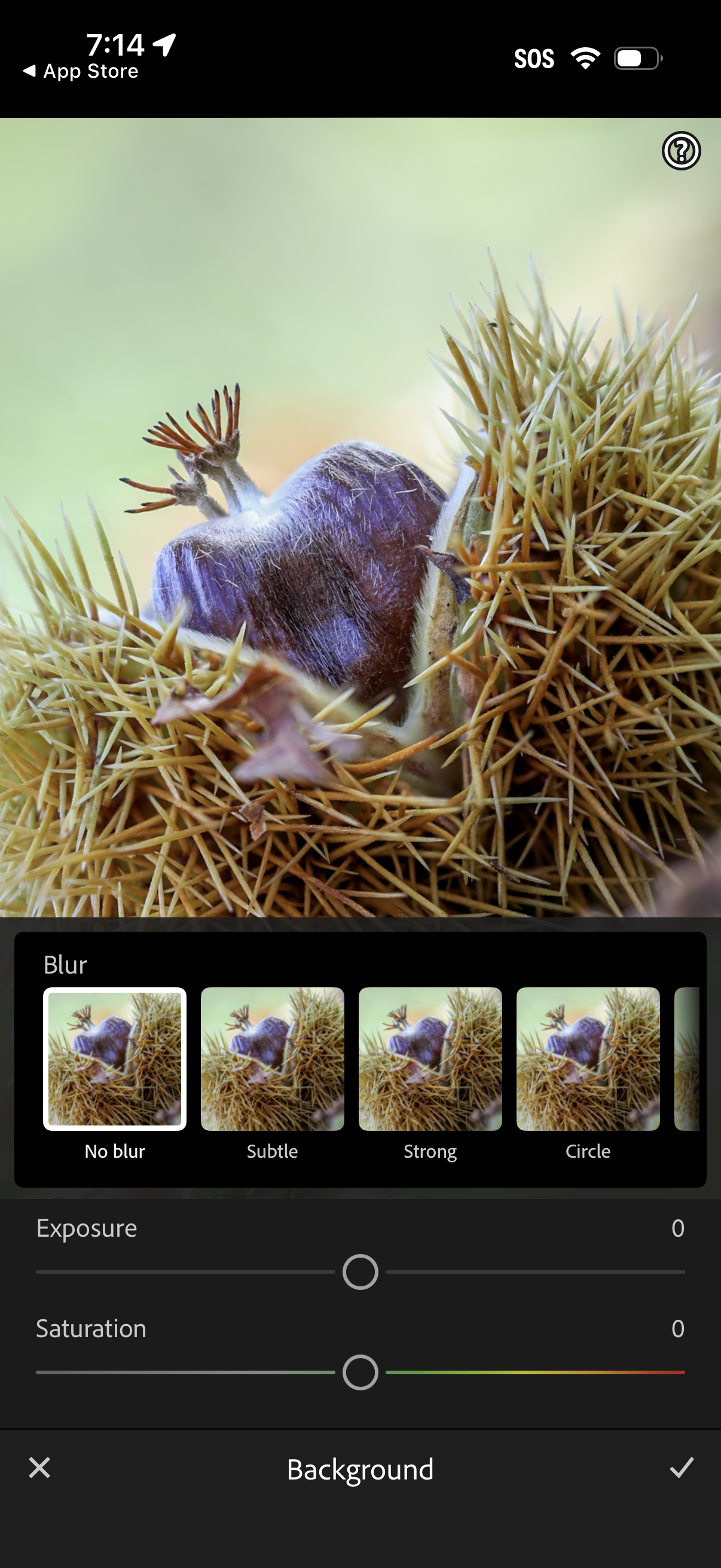The height and width of the screenshot is (1568, 721).
Task: Tap the Saturation value showing 0
Action: [678, 1329]
